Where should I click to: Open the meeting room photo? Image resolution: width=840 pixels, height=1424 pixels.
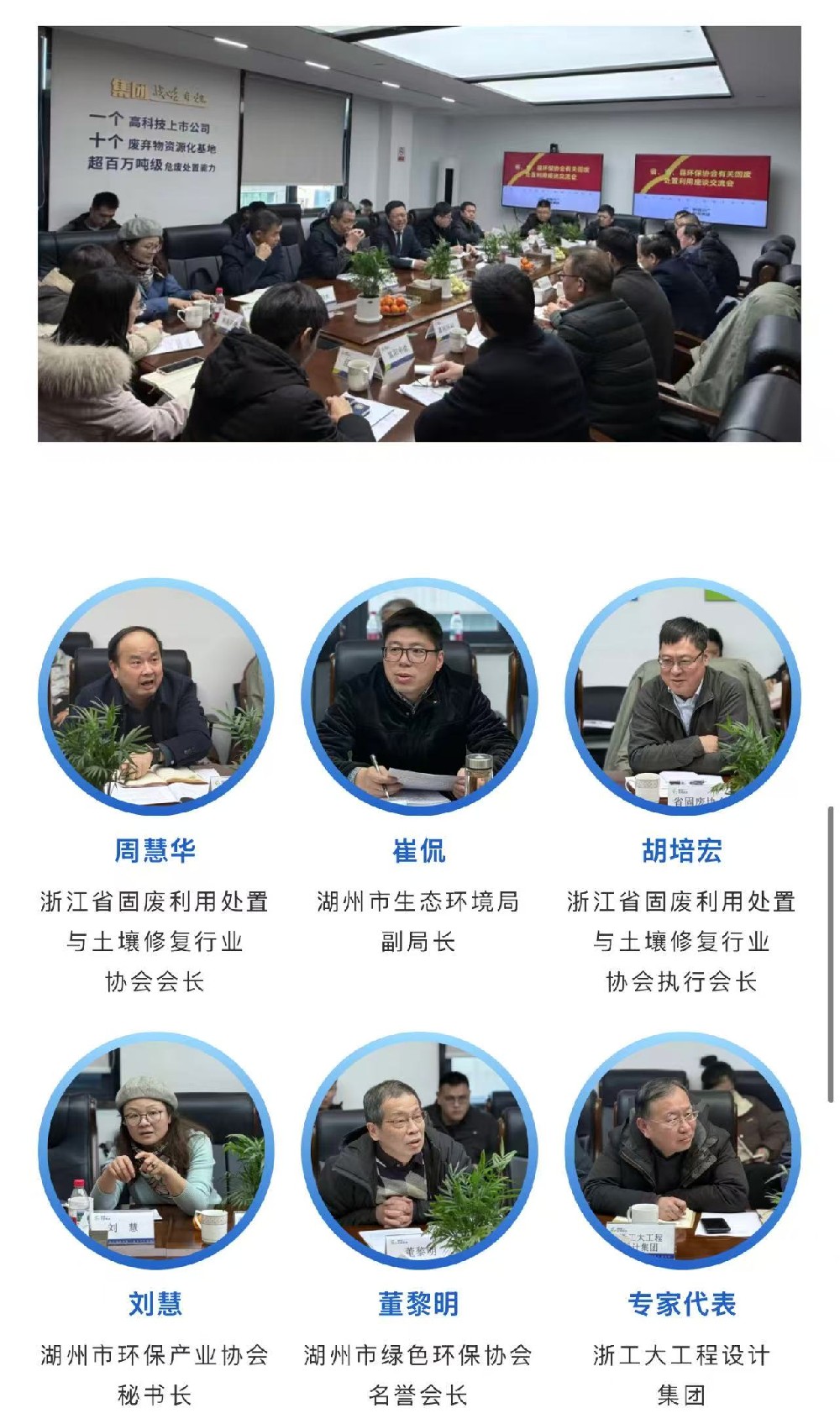coord(419,234)
